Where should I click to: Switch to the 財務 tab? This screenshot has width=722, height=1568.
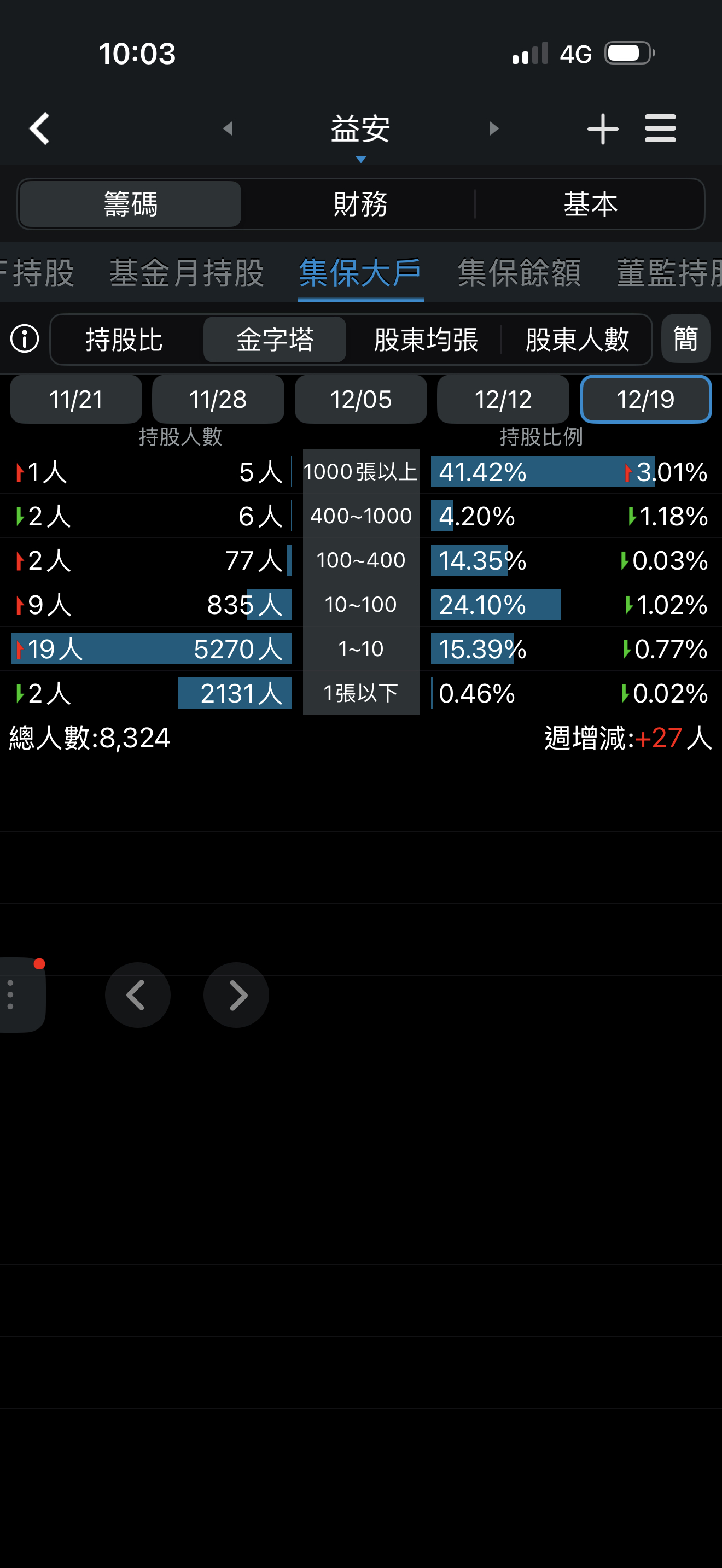coord(360,204)
